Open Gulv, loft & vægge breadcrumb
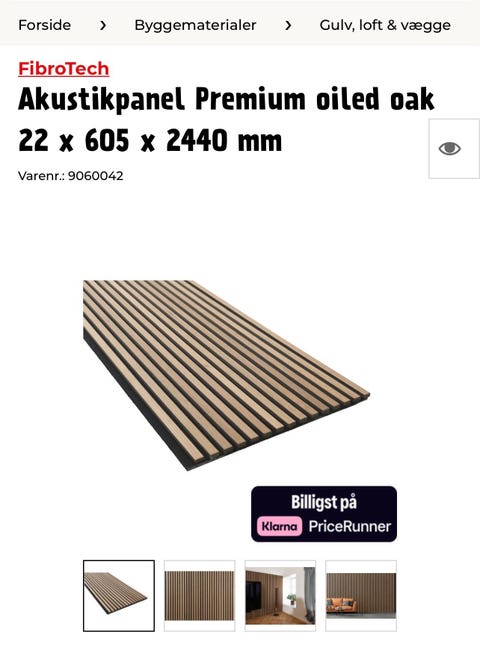480x662 pixels. [x=385, y=25]
